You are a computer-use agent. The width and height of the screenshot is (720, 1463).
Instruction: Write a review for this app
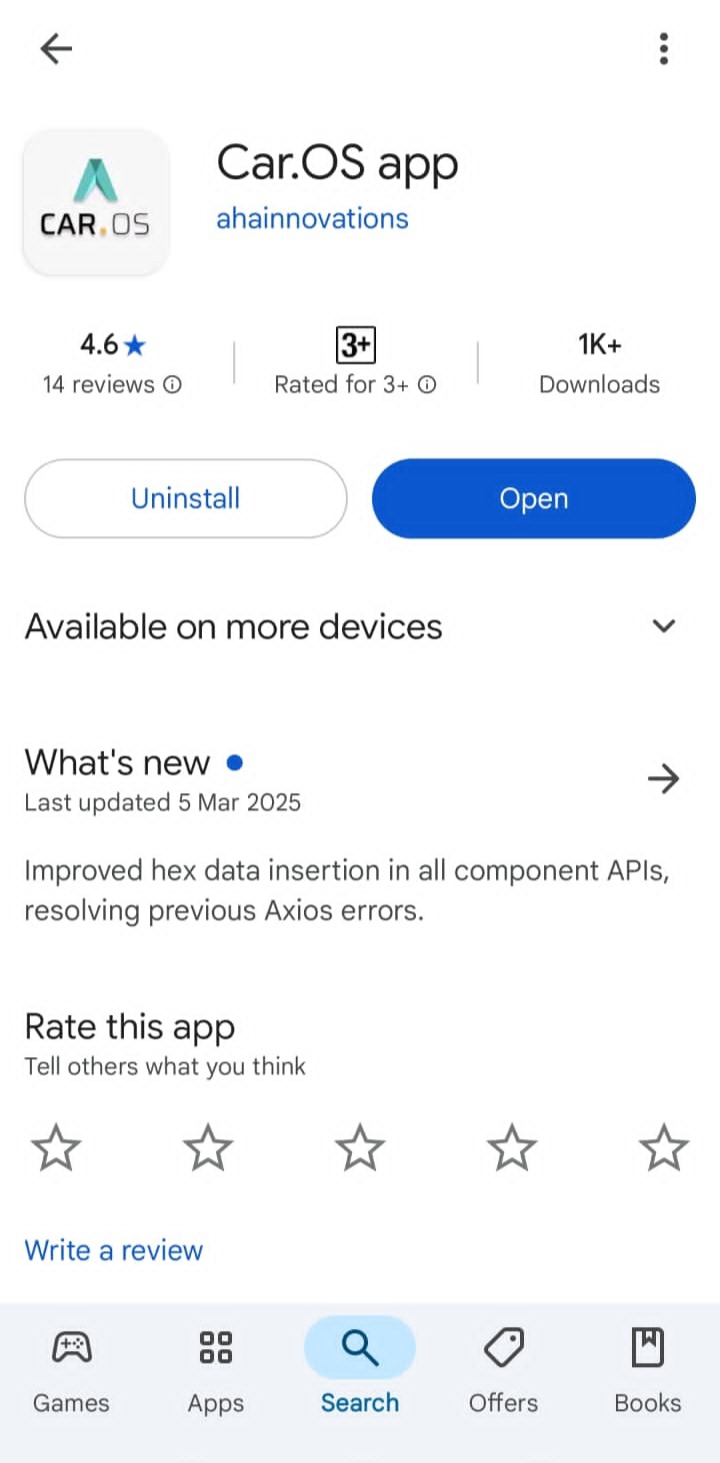tap(113, 1250)
